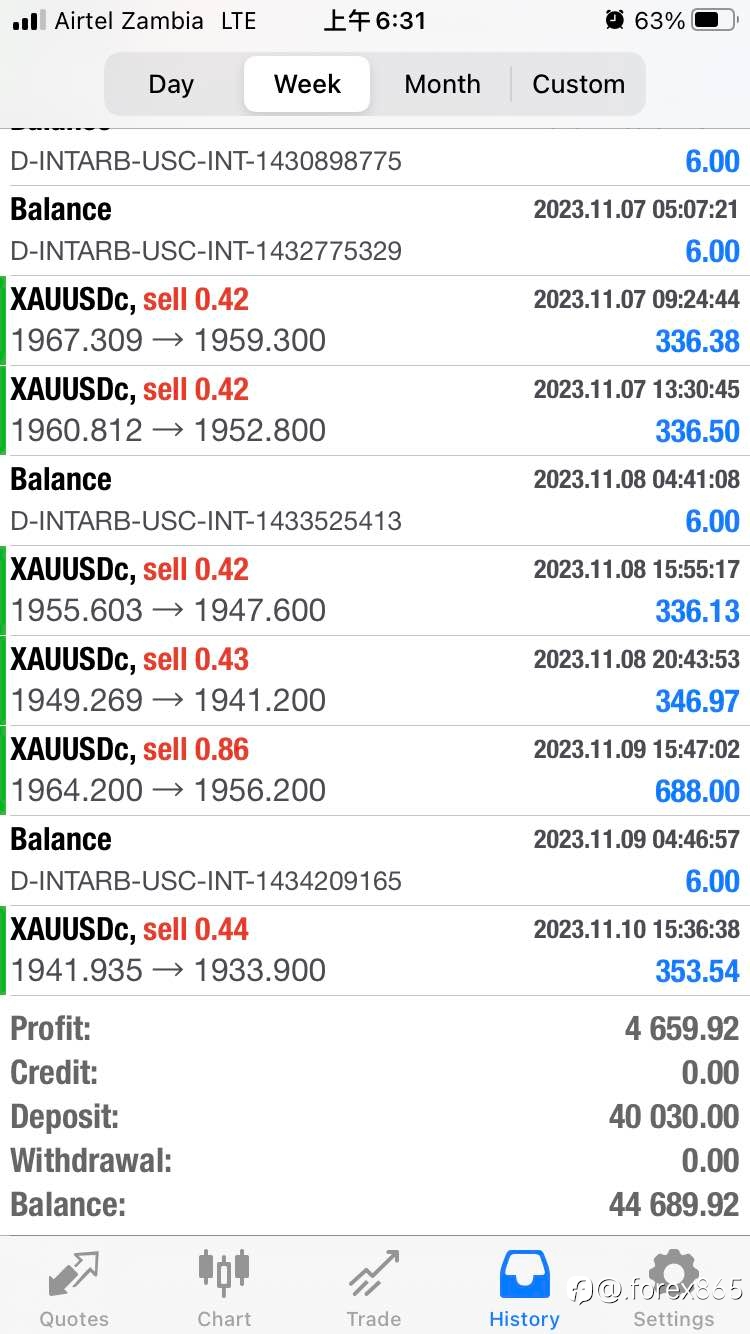The height and width of the screenshot is (1334, 750).
Task: Open the Trade tab
Action: click(374, 1289)
